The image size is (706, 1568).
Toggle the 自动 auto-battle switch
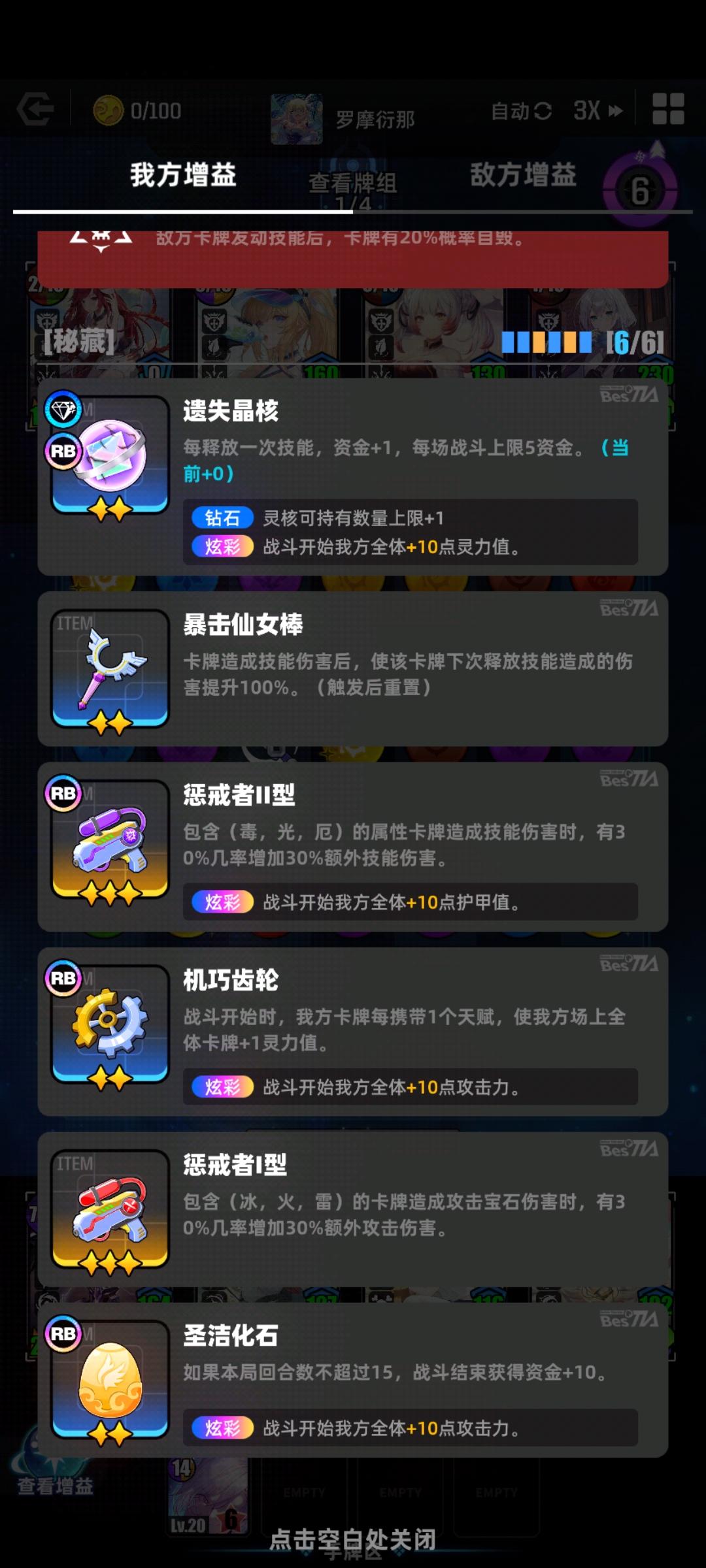520,111
